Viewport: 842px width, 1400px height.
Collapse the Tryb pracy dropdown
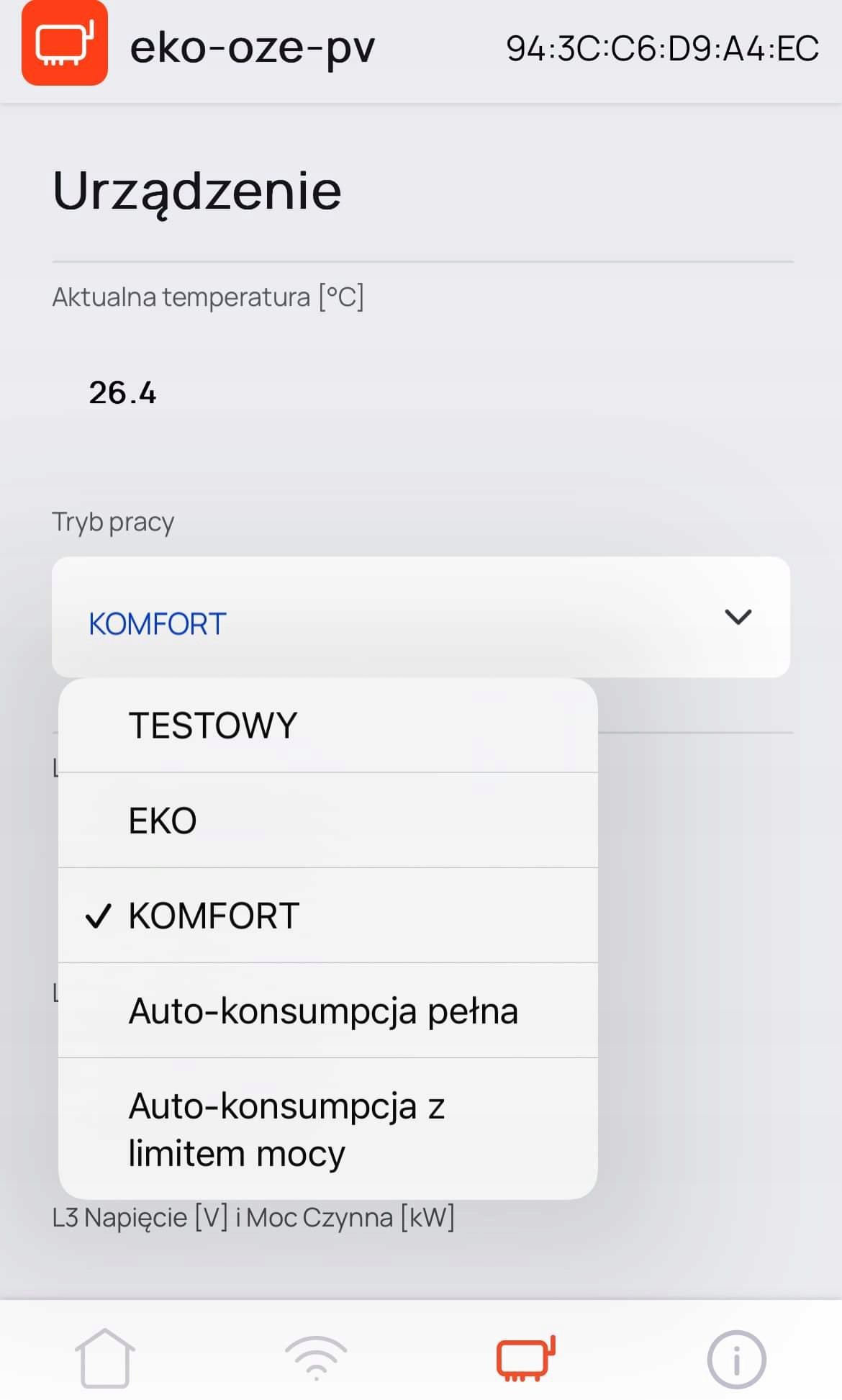point(738,618)
